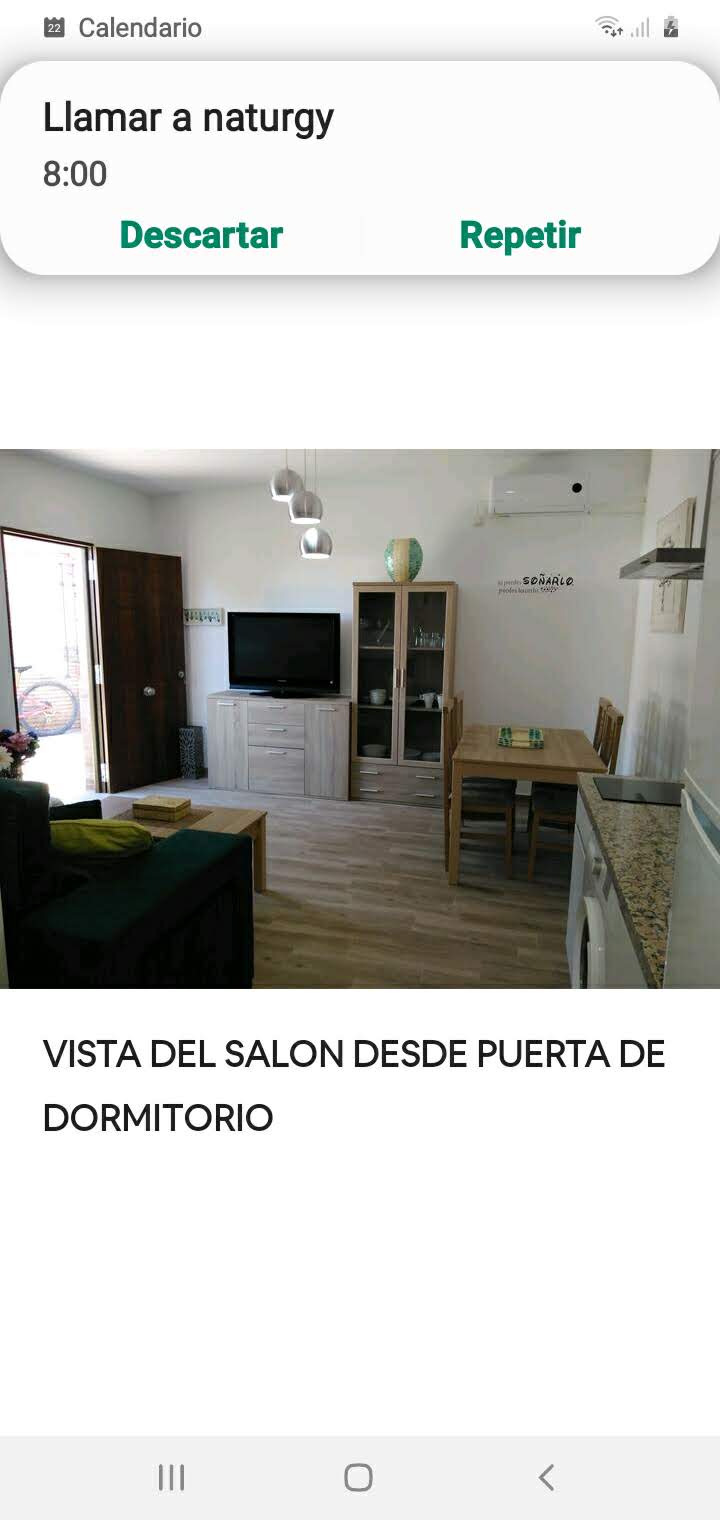Tap the back arrow in navigation bar
Viewport: 720px width, 1520px height.
[x=546, y=1475]
